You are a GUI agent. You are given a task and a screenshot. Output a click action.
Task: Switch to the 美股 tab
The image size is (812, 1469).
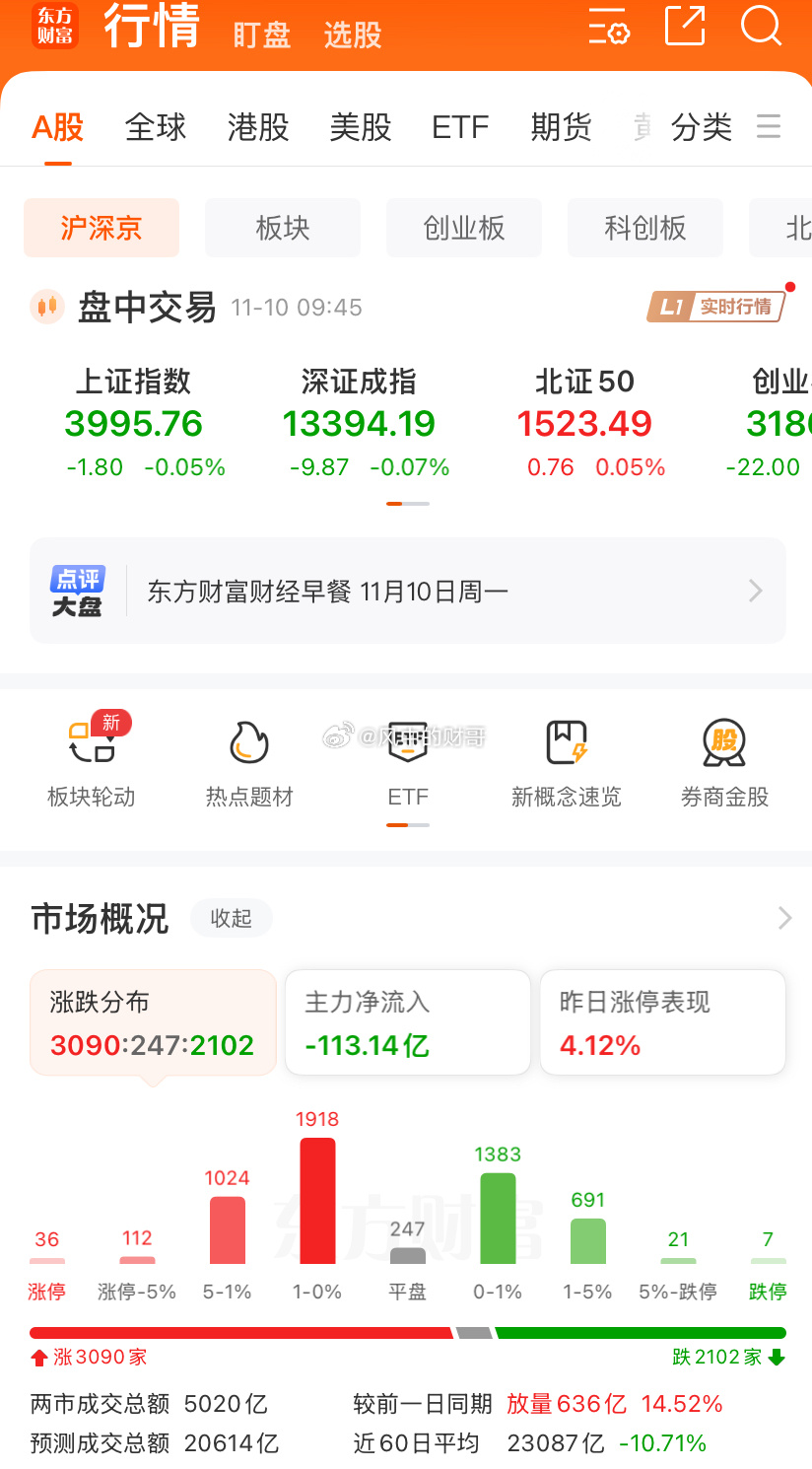(x=361, y=126)
